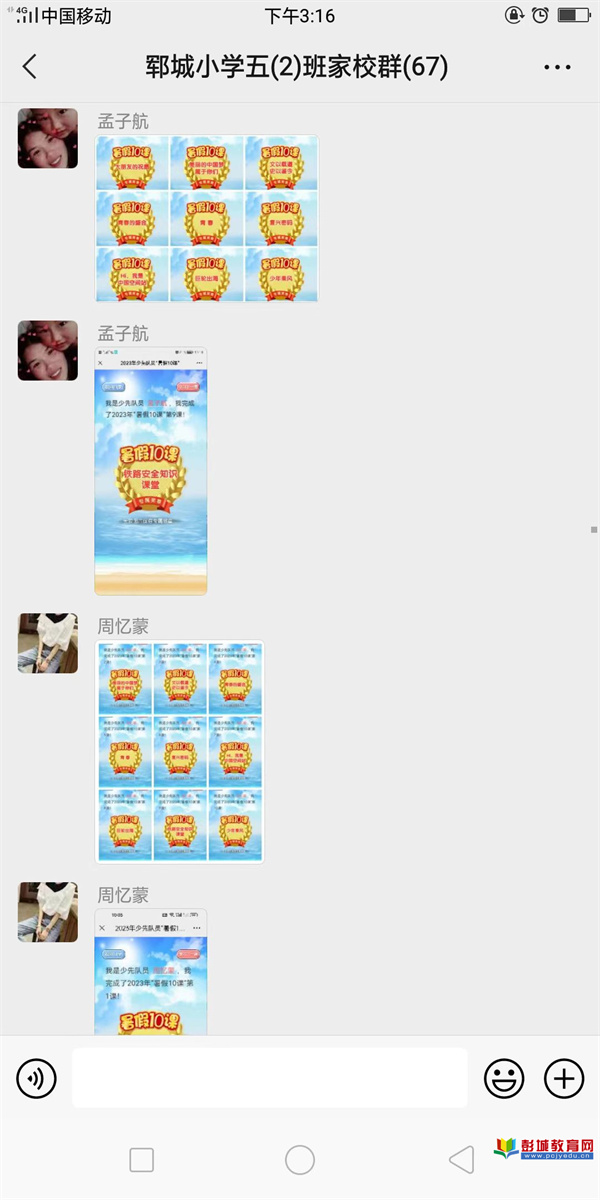View 孟子航's 铁路安全知识课堂 screenshot

151,471
